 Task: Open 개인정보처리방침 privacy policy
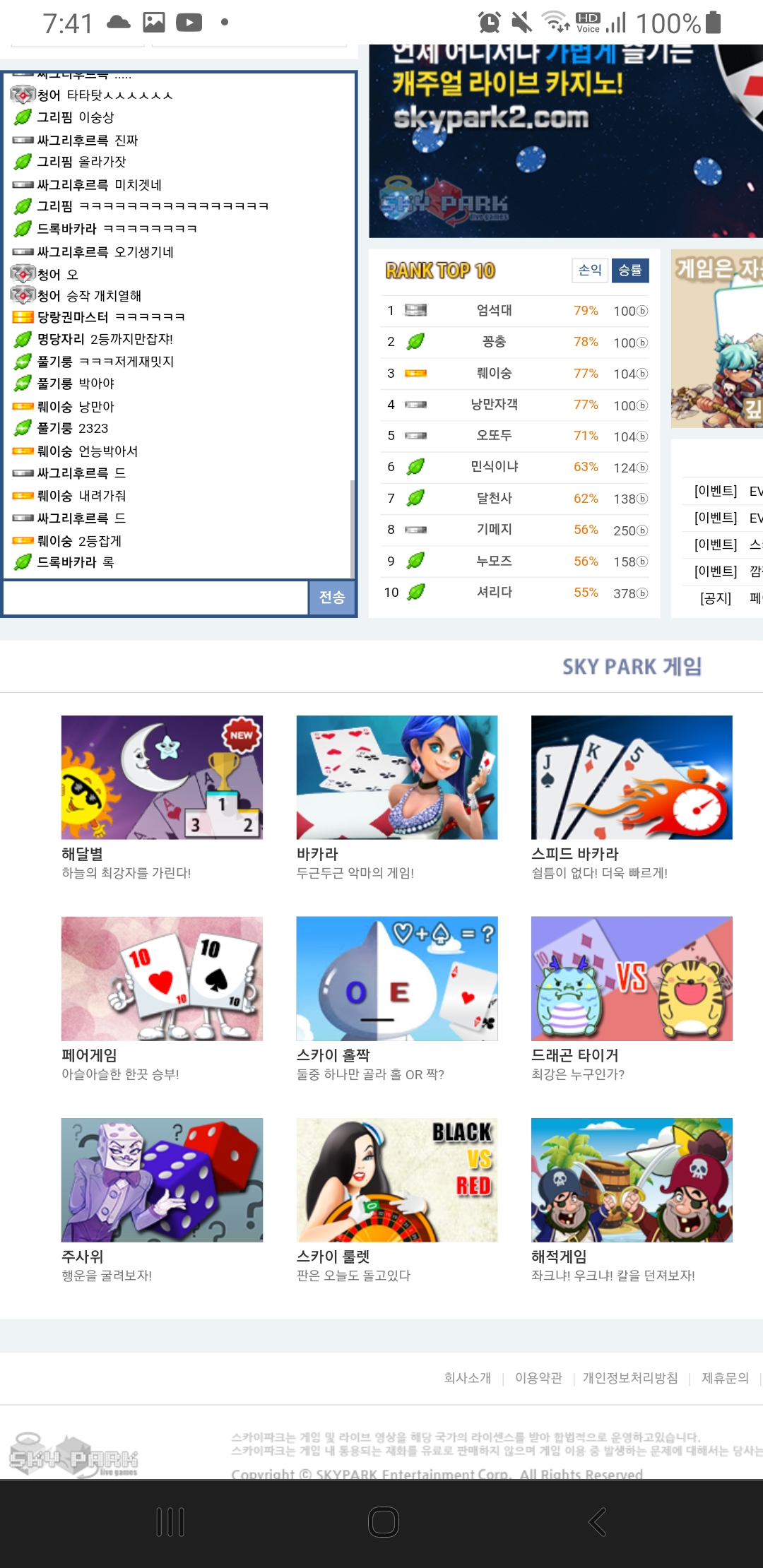[x=630, y=1378]
